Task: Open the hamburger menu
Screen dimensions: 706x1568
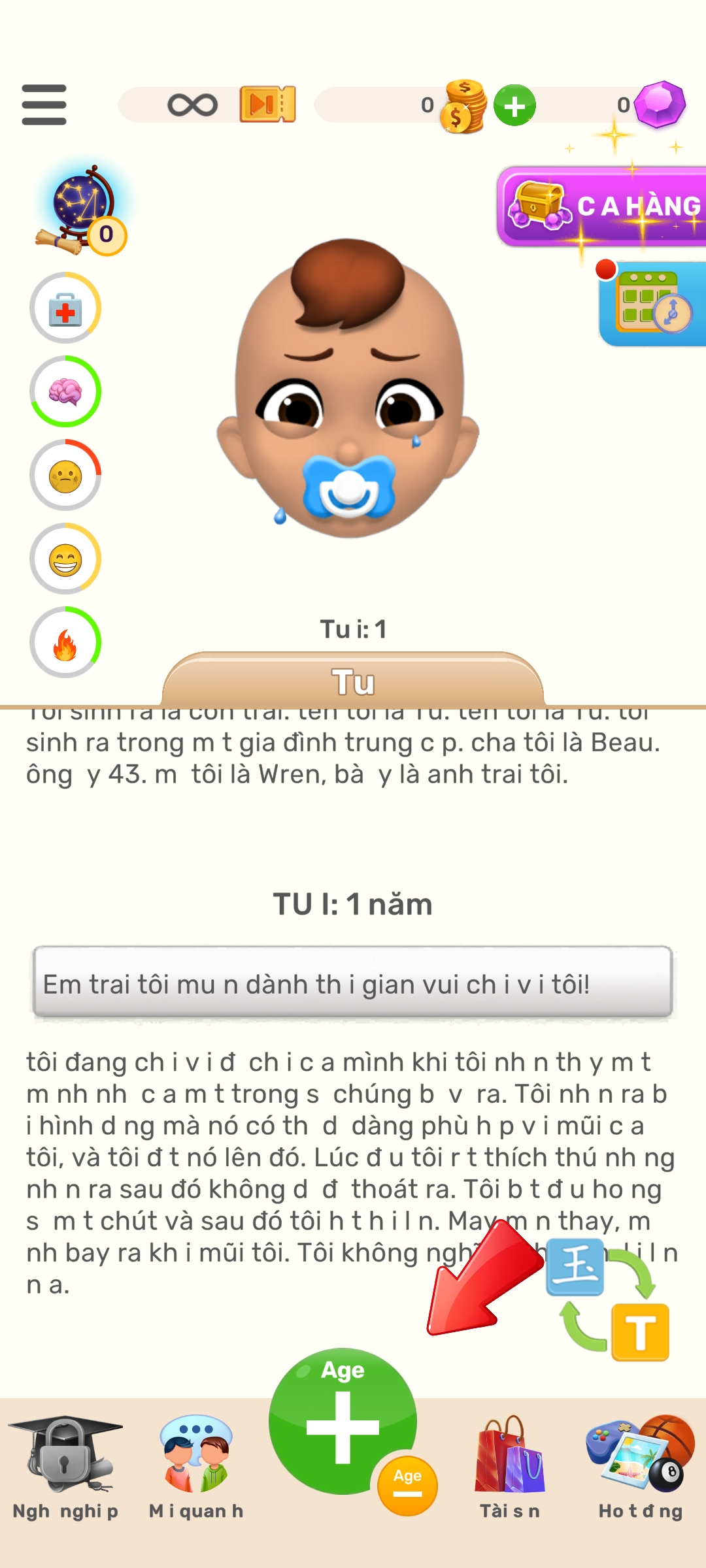Action: pos(44,105)
